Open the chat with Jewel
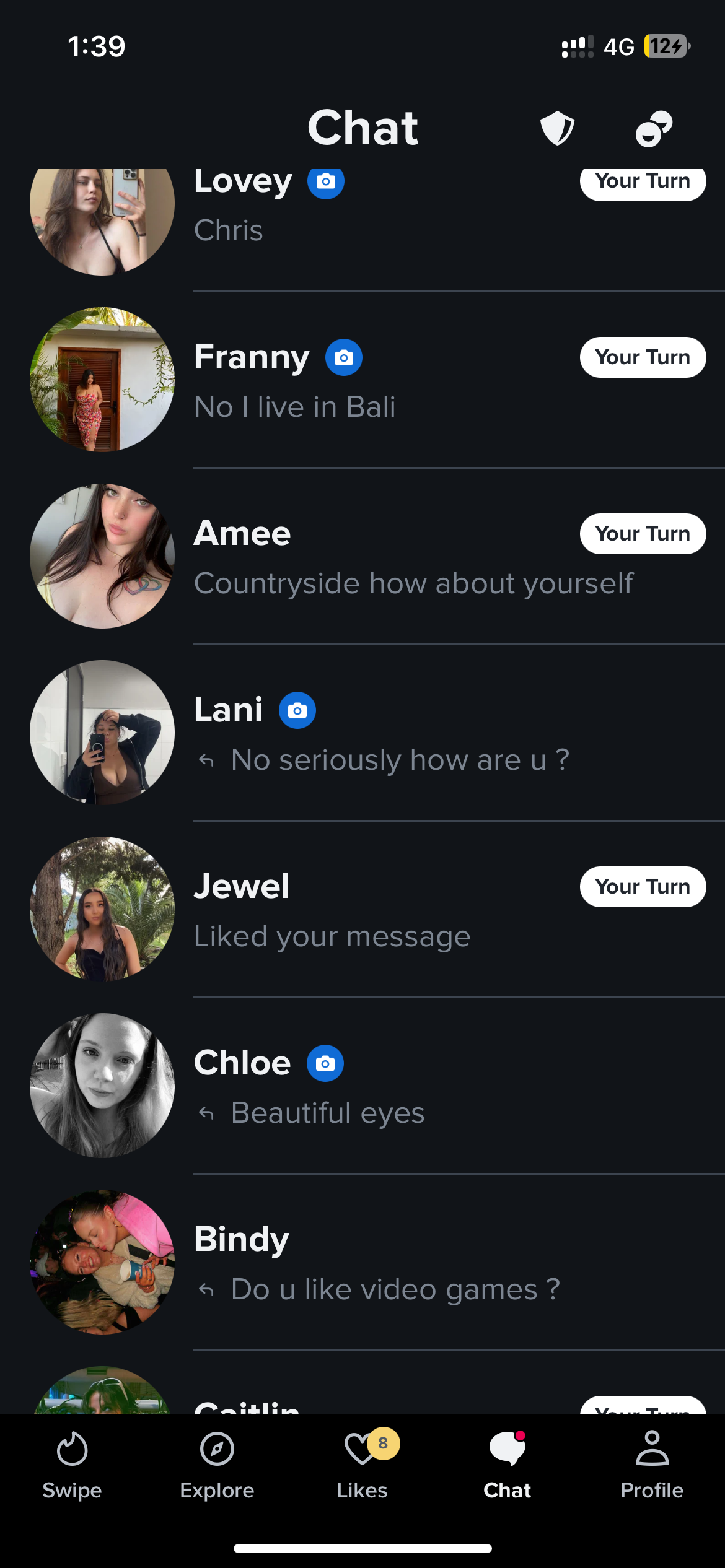This screenshot has width=725, height=1568. click(x=384, y=910)
